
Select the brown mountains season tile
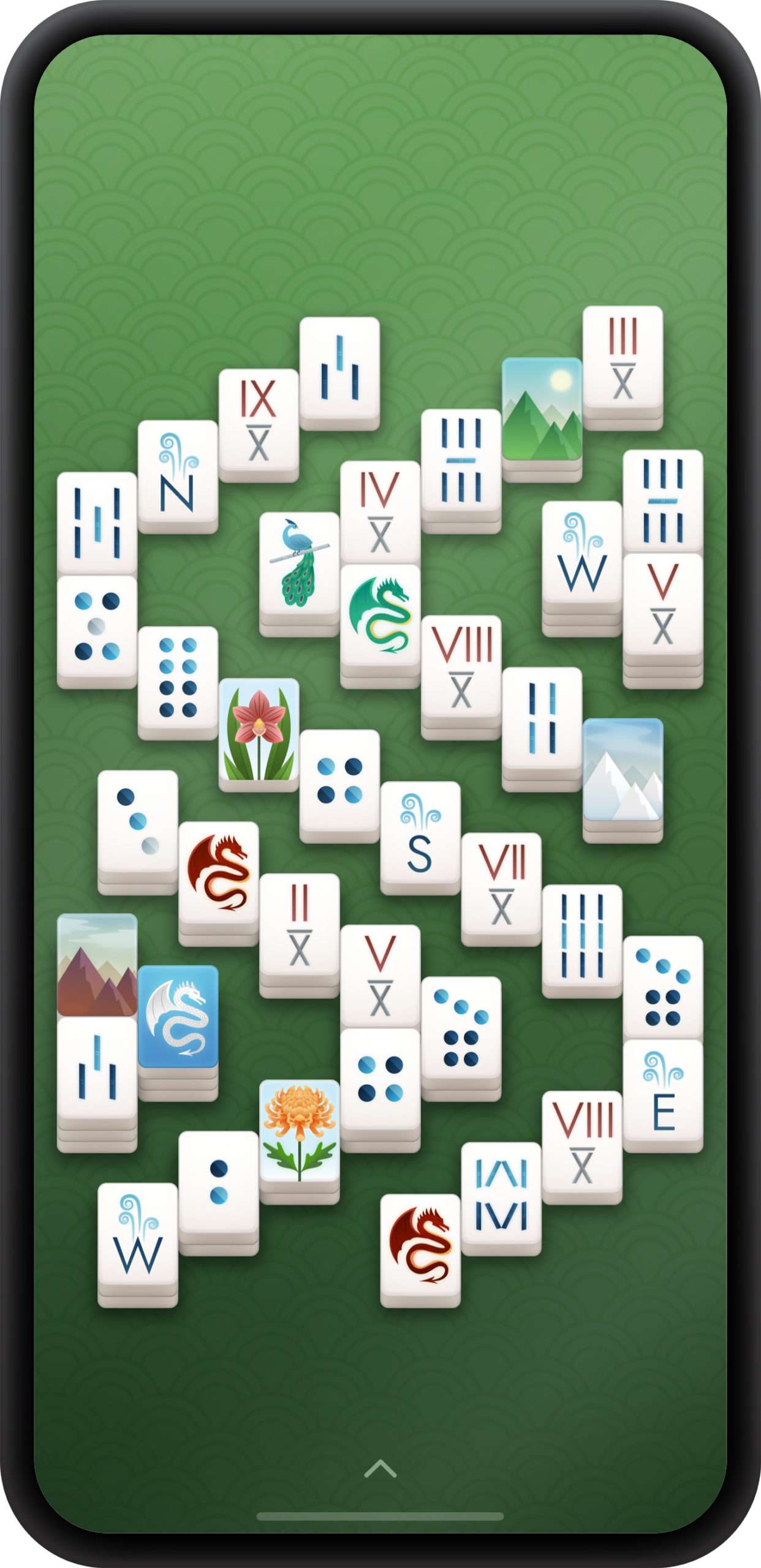click(97, 965)
